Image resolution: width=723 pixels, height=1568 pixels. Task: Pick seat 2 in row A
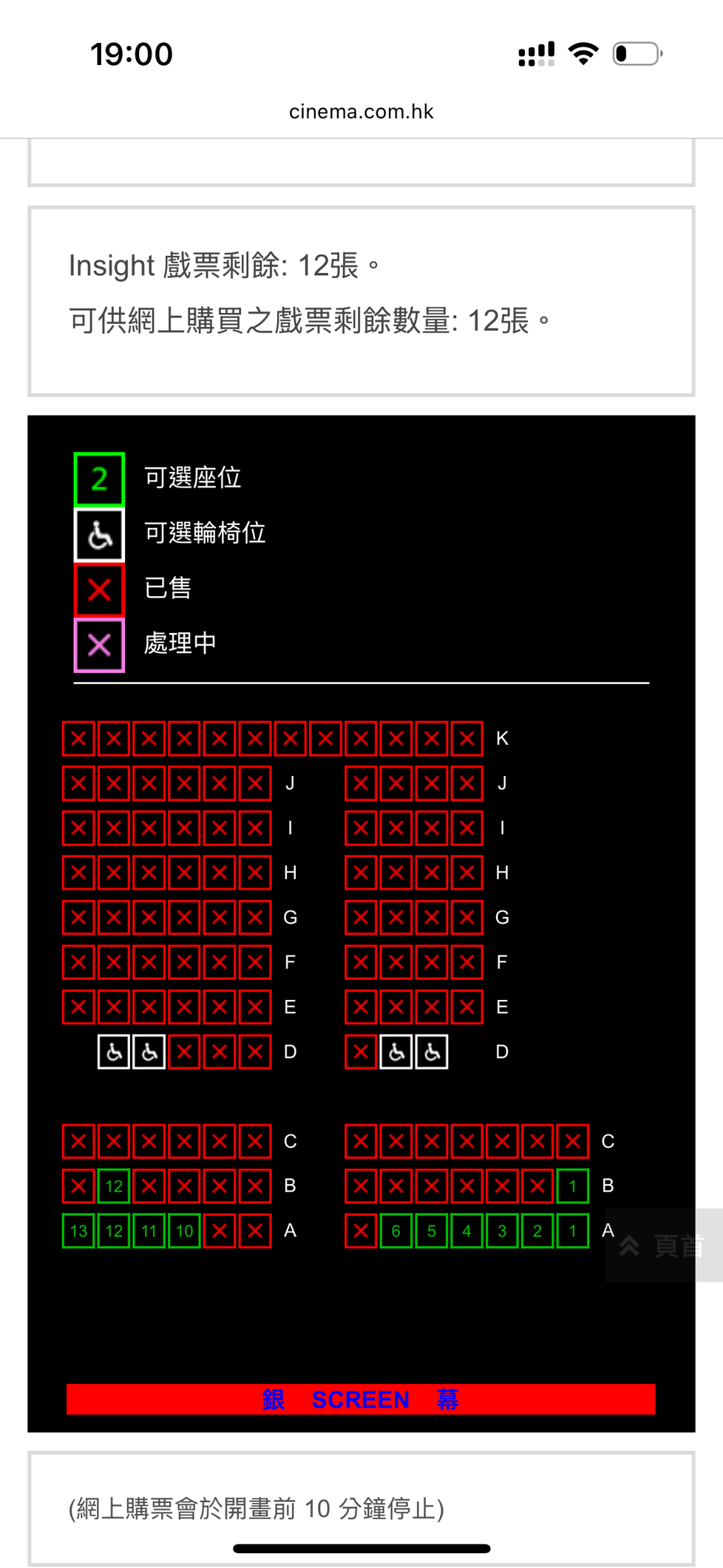click(x=537, y=1231)
